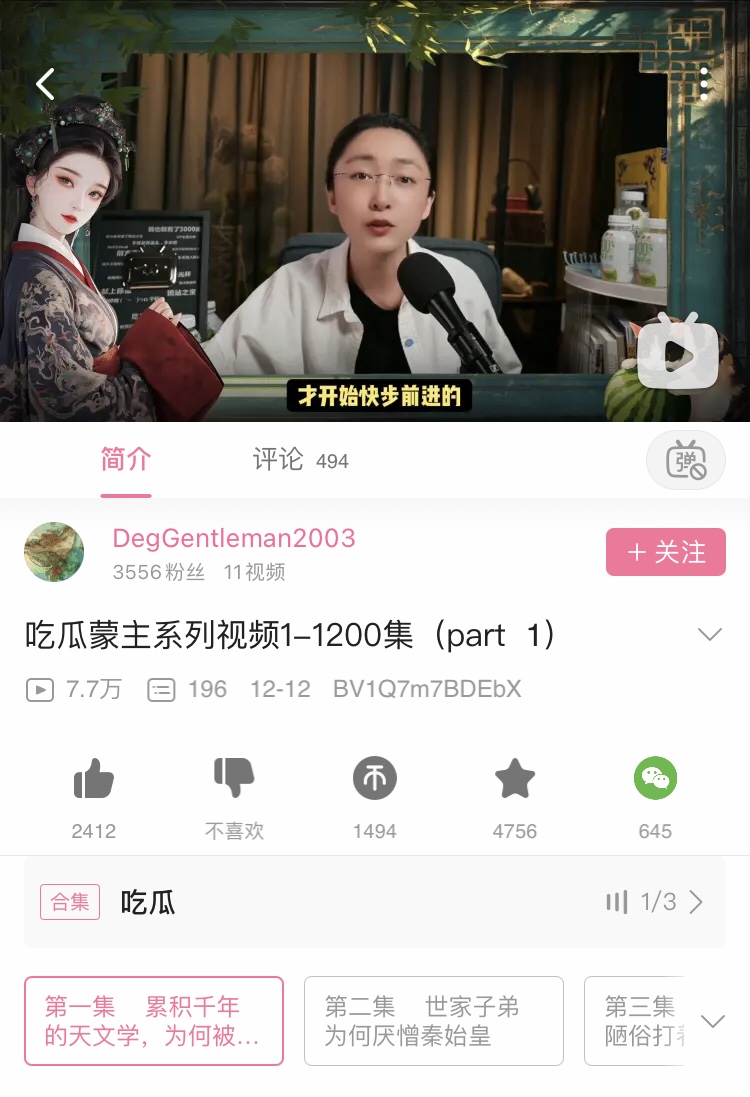Image resolution: width=750 pixels, height=1097 pixels.
Task: Follow DegGentleman2003 with 关注 button
Action: 665,552
